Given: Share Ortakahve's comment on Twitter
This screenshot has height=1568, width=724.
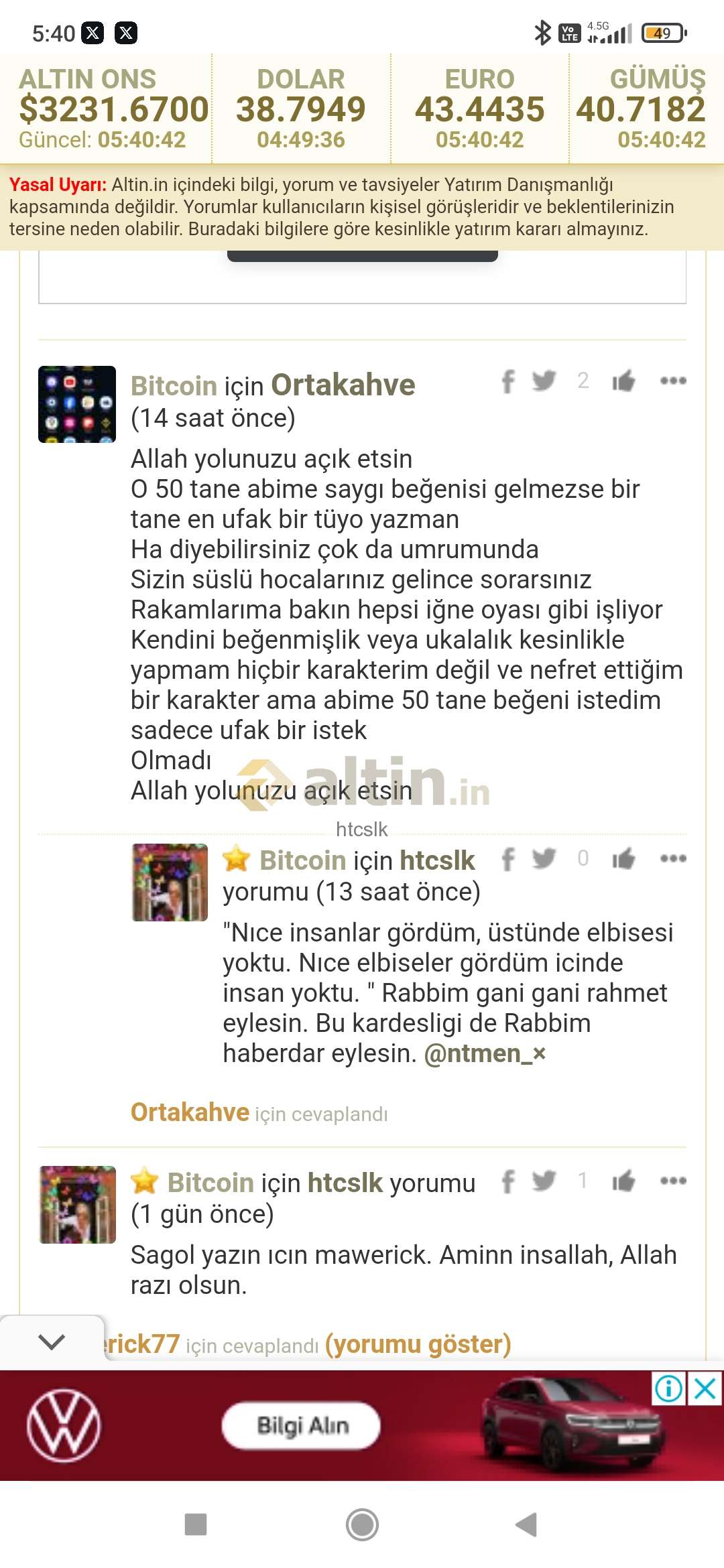Looking at the screenshot, I should [x=544, y=381].
